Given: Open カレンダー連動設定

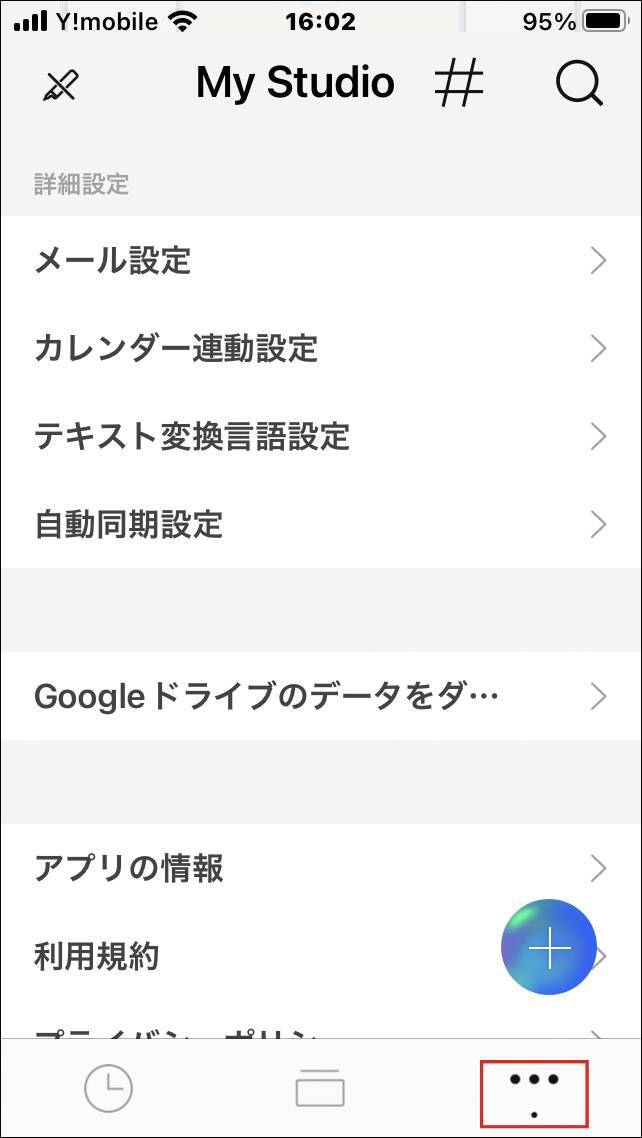Looking at the screenshot, I should click(x=320, y=349).
